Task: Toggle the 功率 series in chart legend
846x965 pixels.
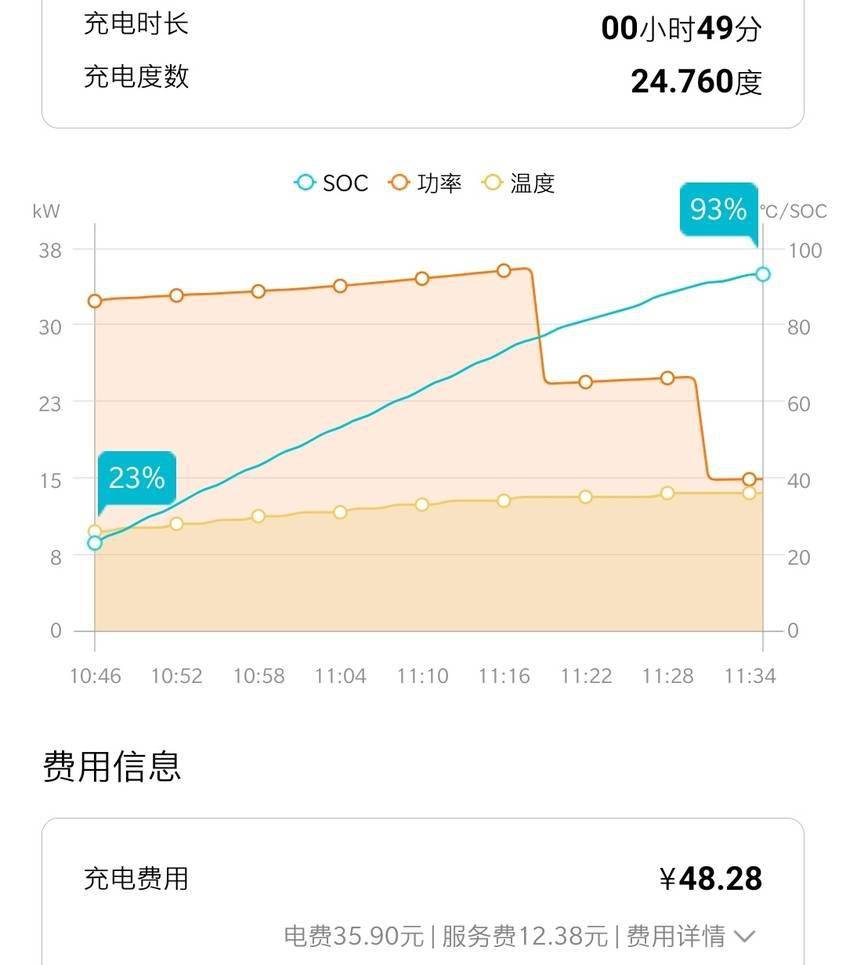Action: click(x=426, y=183)
